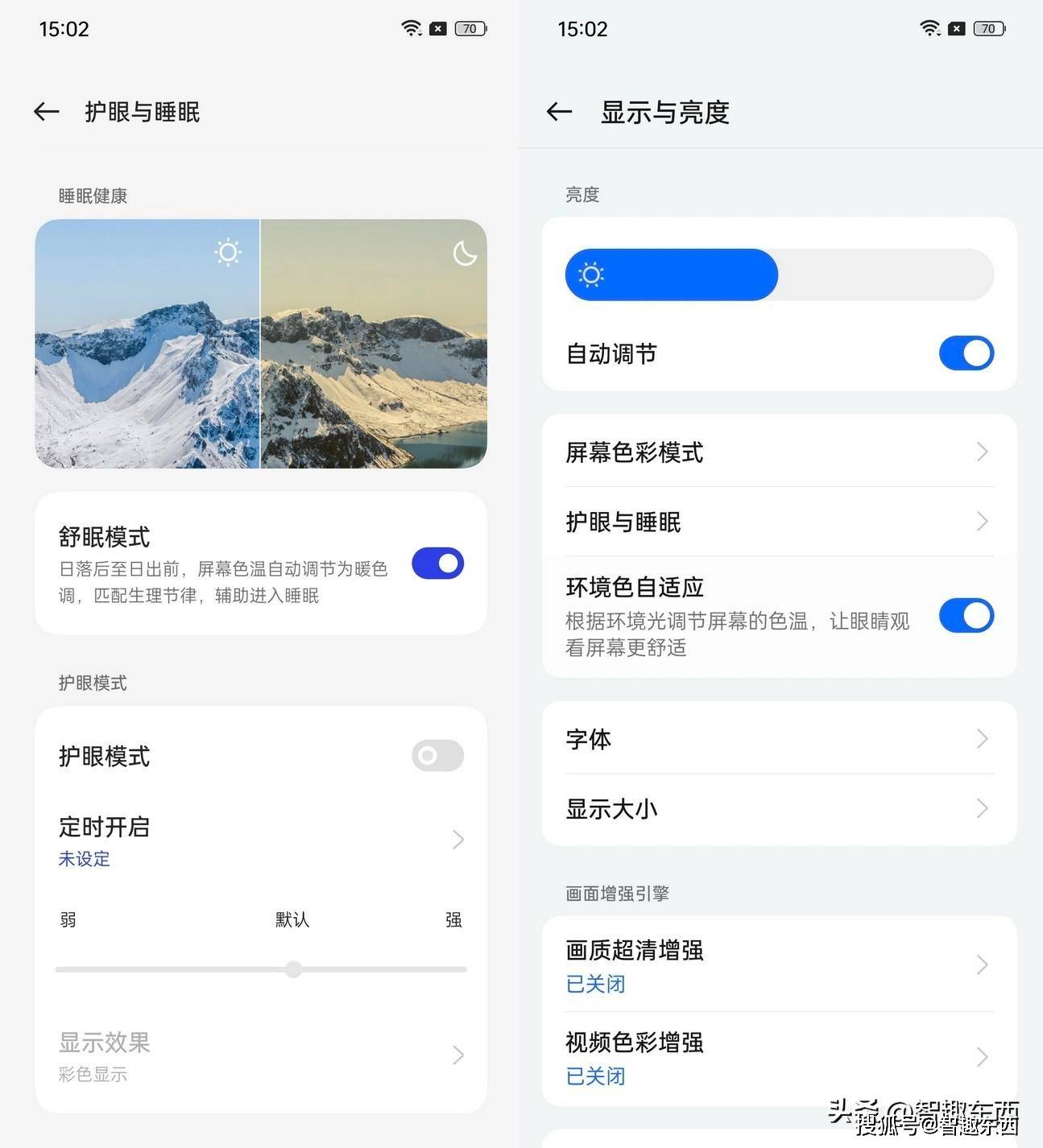Viewport: 1043px width, 1148px height.
Task: Go back from the 显示与亮度 page
Action: (559, 112)
